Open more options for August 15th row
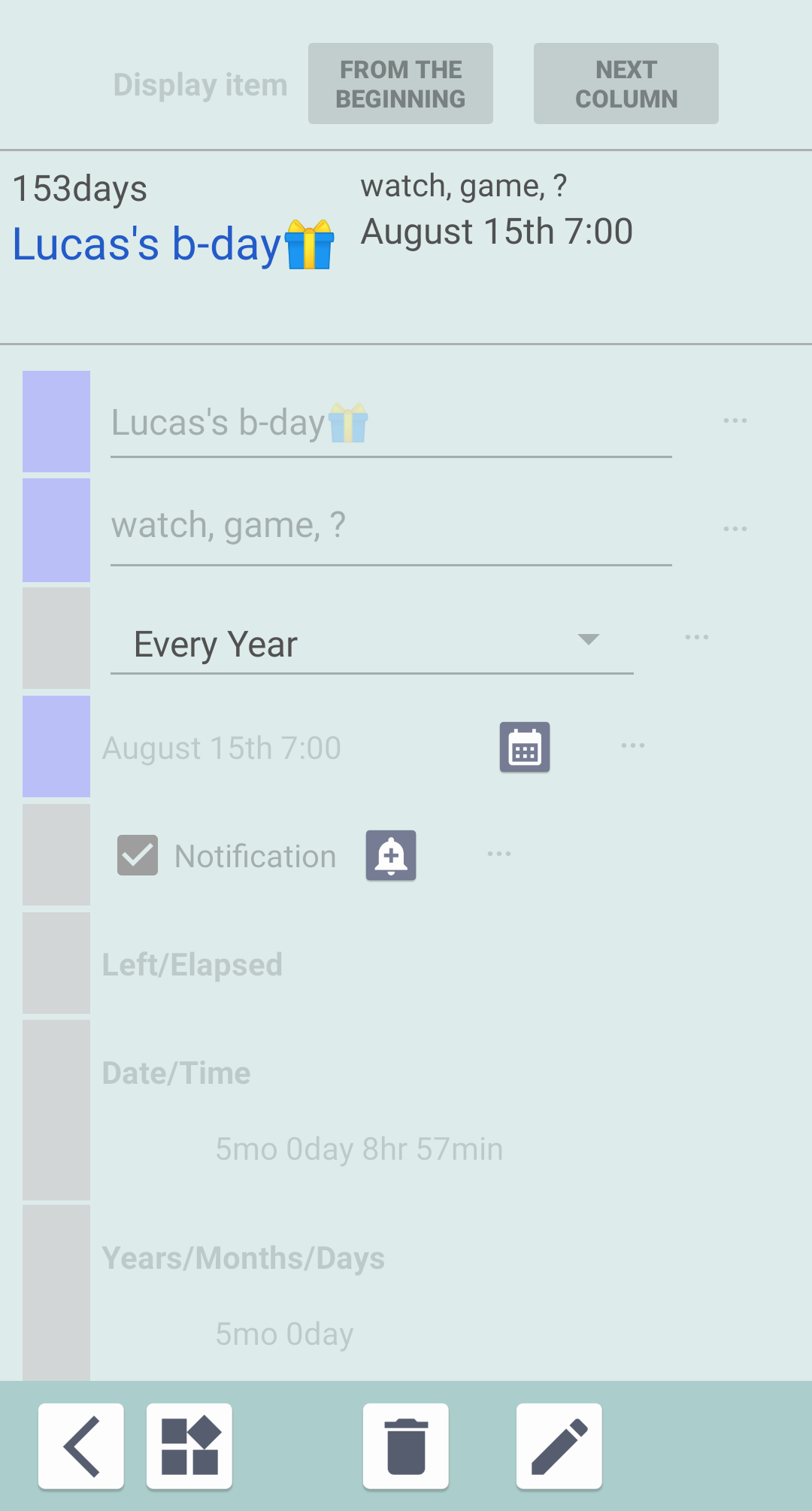The height and width of the screenshot is (1511, 812). point(632,745)
